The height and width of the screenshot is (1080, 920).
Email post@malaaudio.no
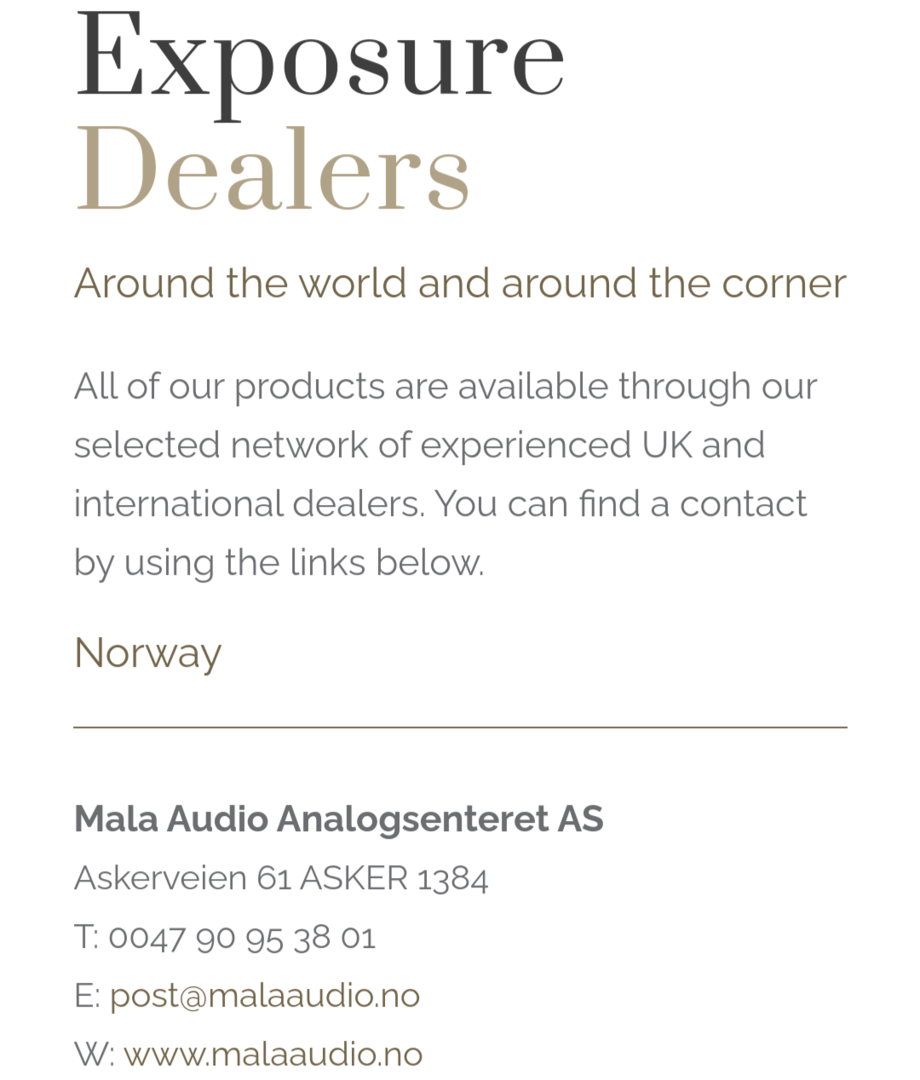264,995
